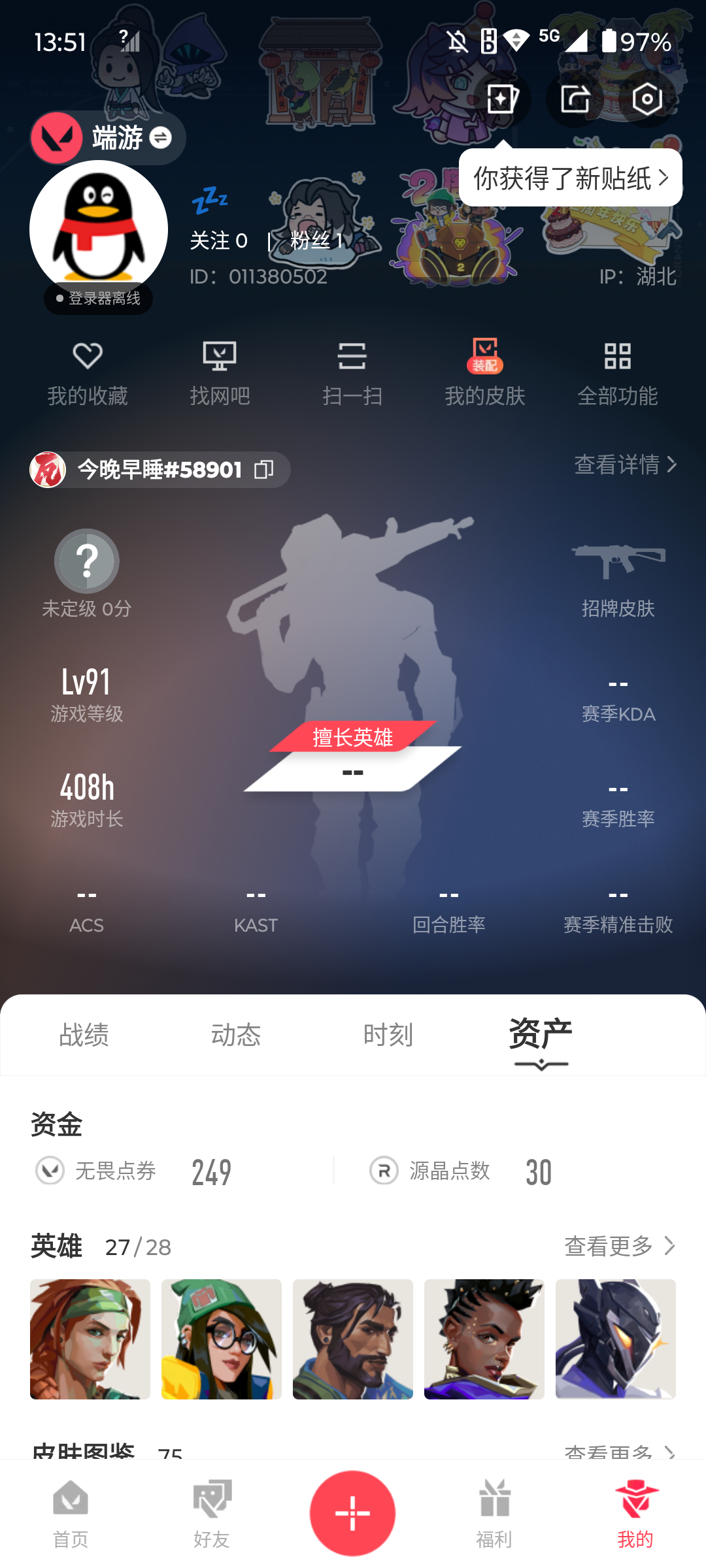The height and width of the screenshot is (1568, 706).
Task: Switch to the 动态 tab
Action: 236,1035
